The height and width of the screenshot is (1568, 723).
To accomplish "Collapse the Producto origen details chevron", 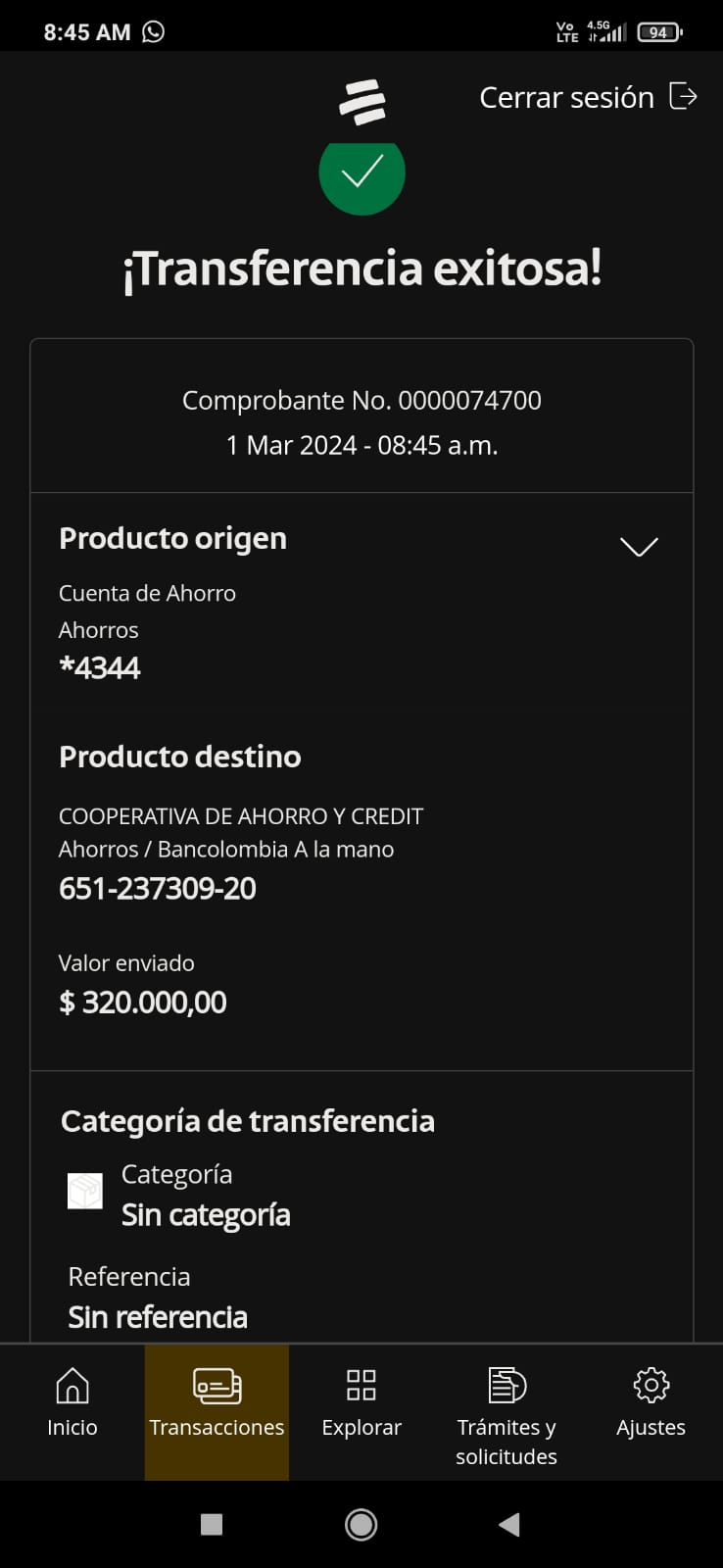I will (639, 546).
